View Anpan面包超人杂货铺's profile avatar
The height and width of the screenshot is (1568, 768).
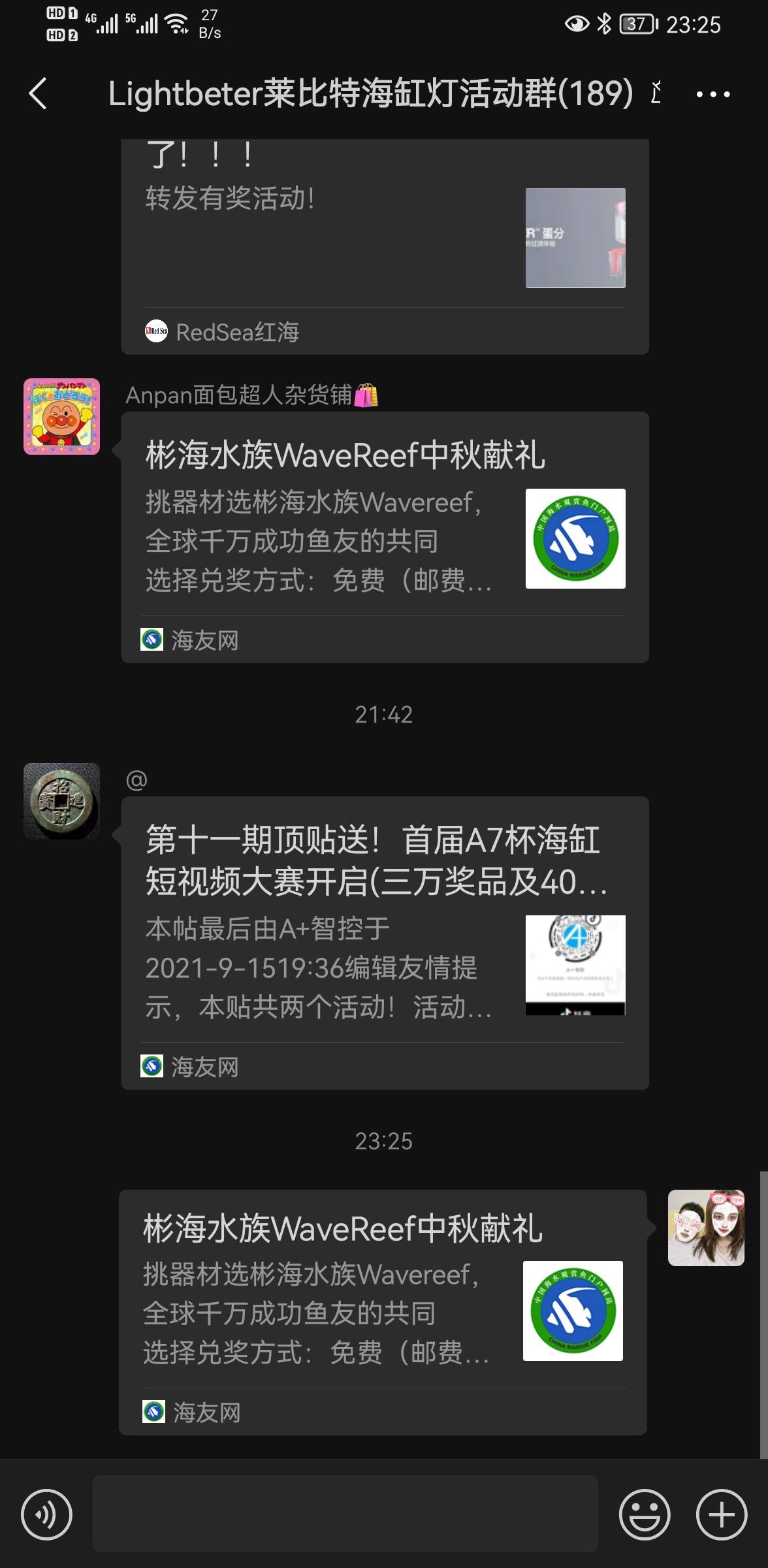(x=62, y=417)
